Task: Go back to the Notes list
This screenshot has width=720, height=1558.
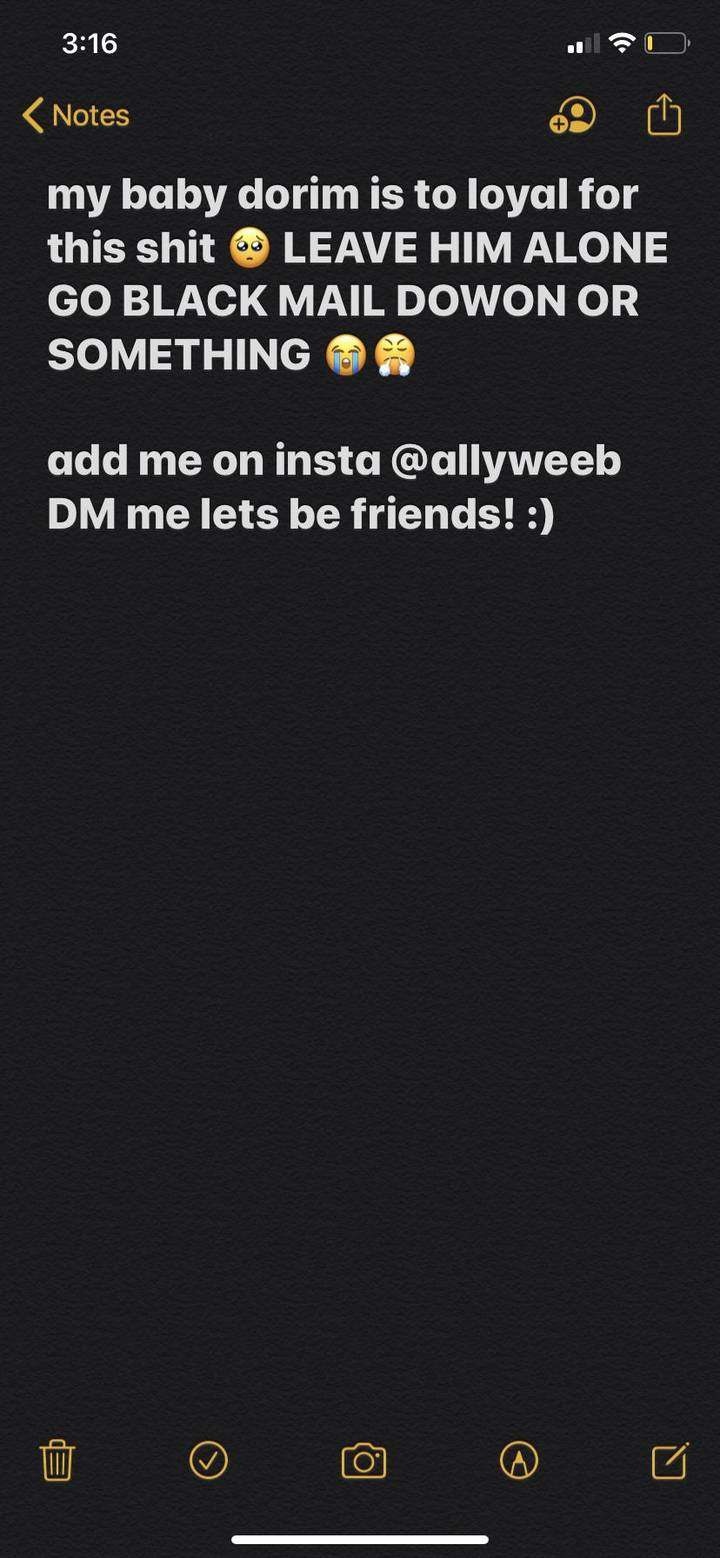Action: tap(76, 116)
